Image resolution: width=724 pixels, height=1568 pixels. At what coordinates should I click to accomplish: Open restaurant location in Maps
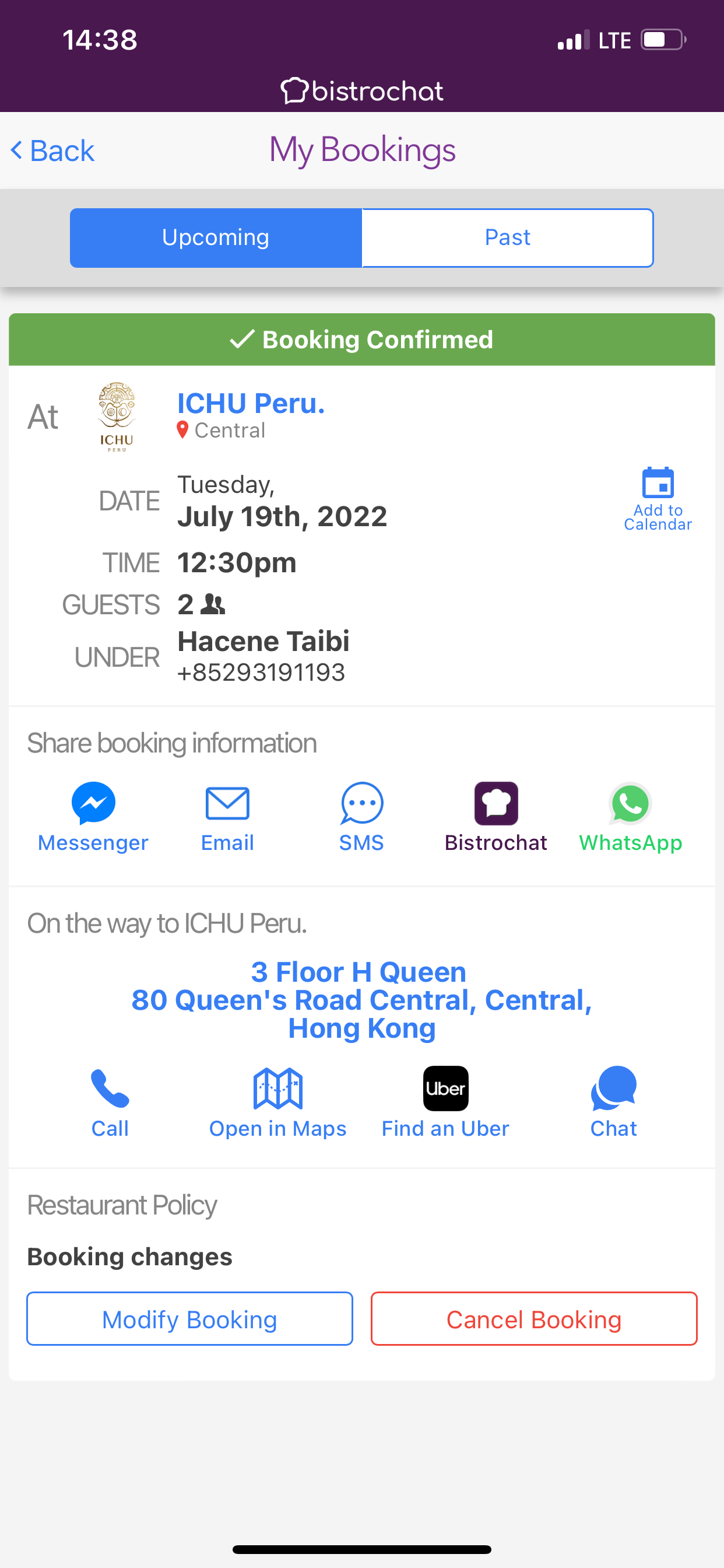tap(278, 1102)
